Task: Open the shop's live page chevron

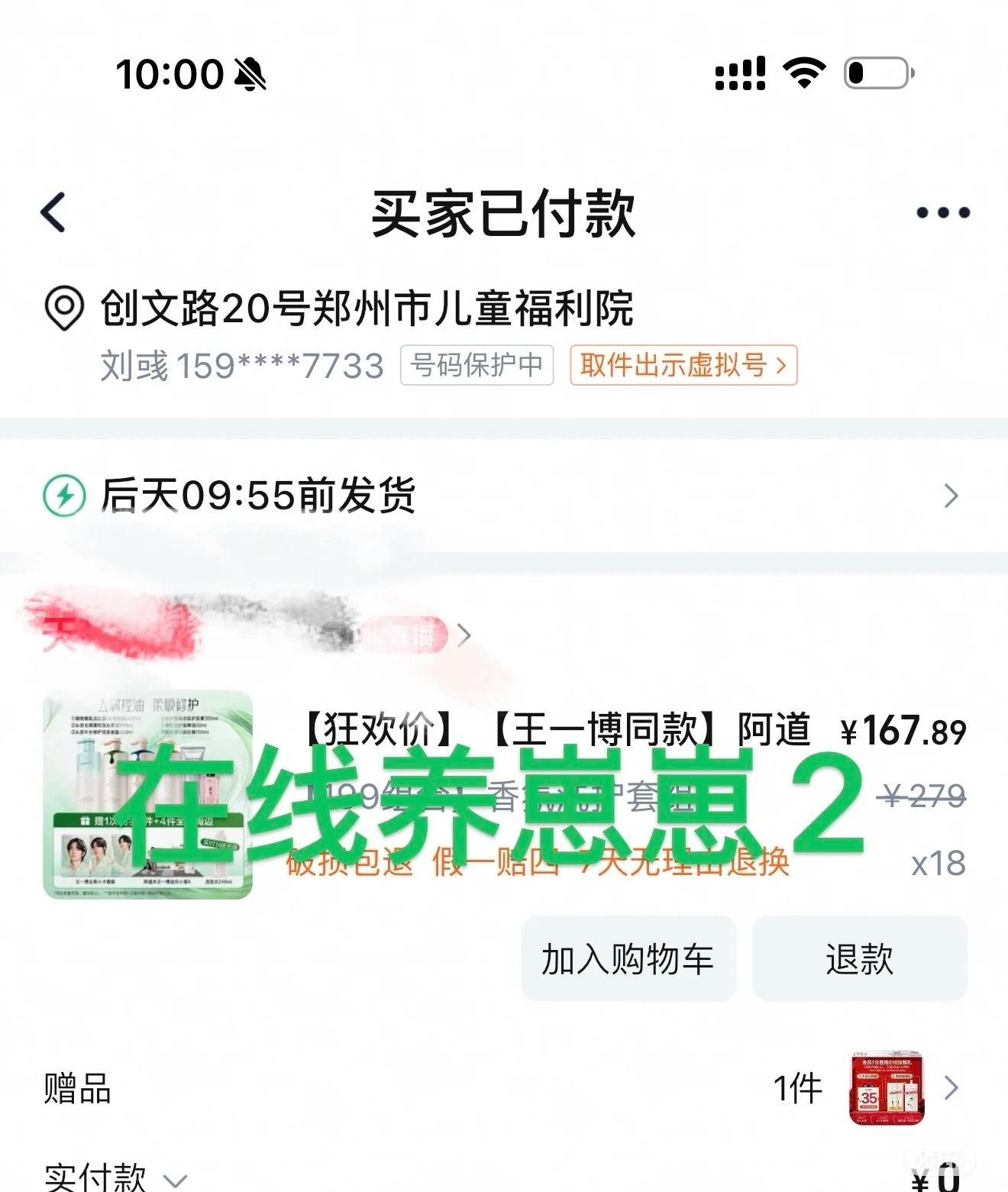Action: click(464, 635)
